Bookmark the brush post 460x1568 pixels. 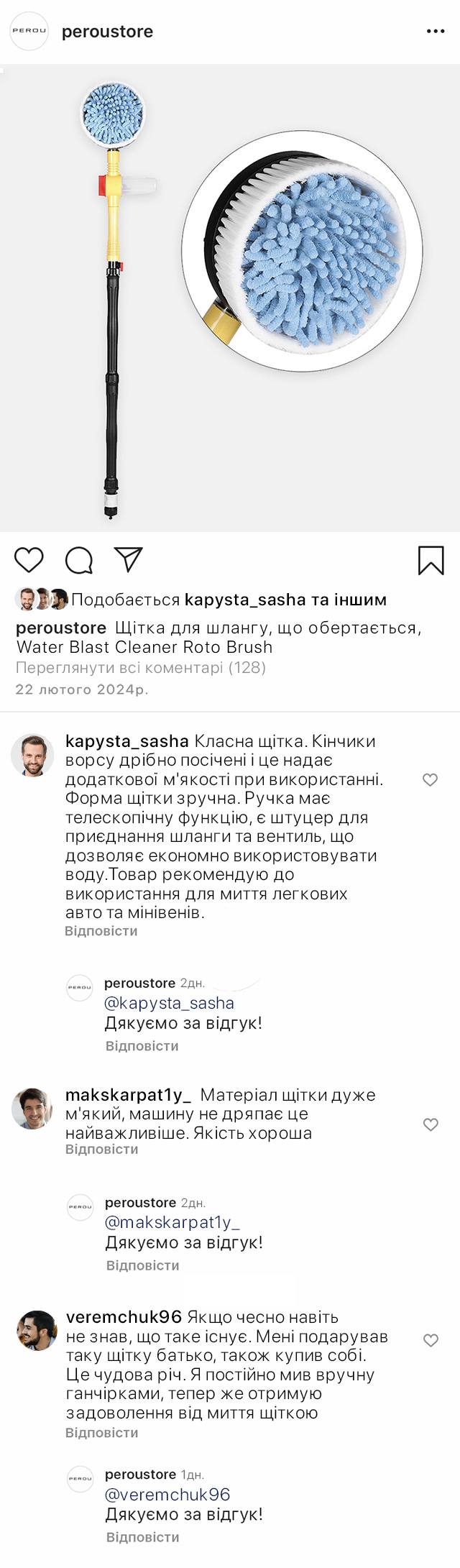(431, 561)
